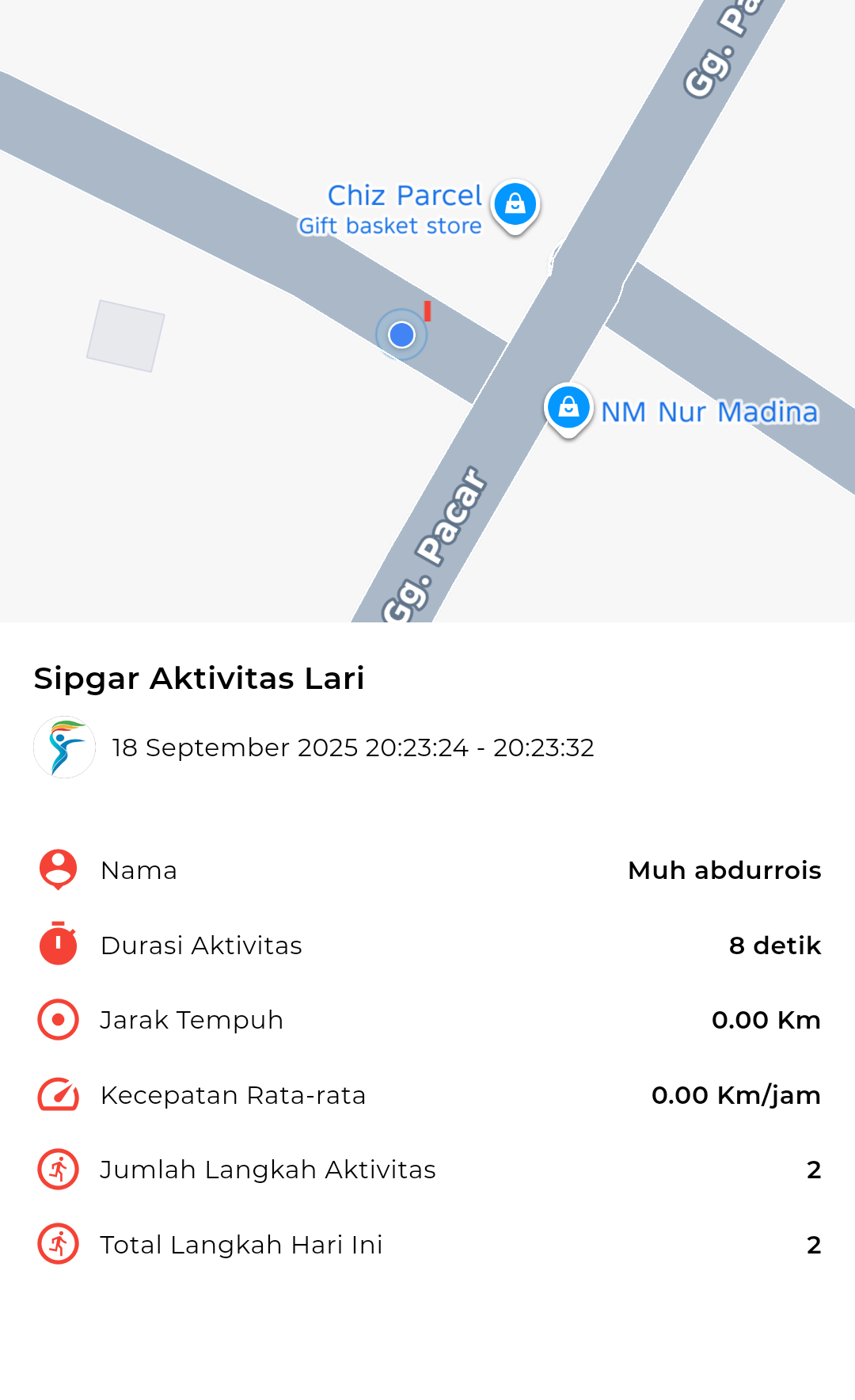Select the Chiz Parcel store pin
This screenshot has height=1400, width=855.
515,204
